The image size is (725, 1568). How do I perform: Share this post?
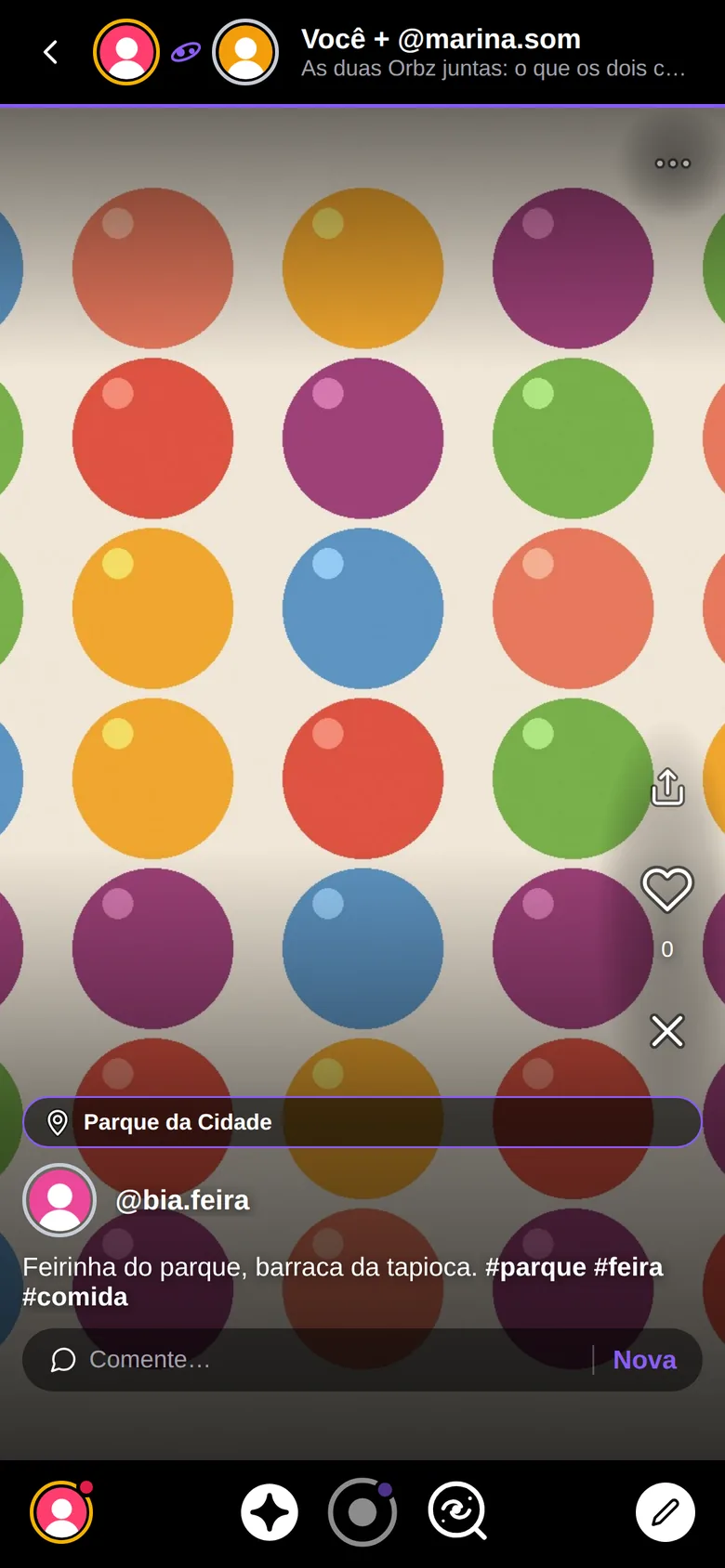point(667,788)
